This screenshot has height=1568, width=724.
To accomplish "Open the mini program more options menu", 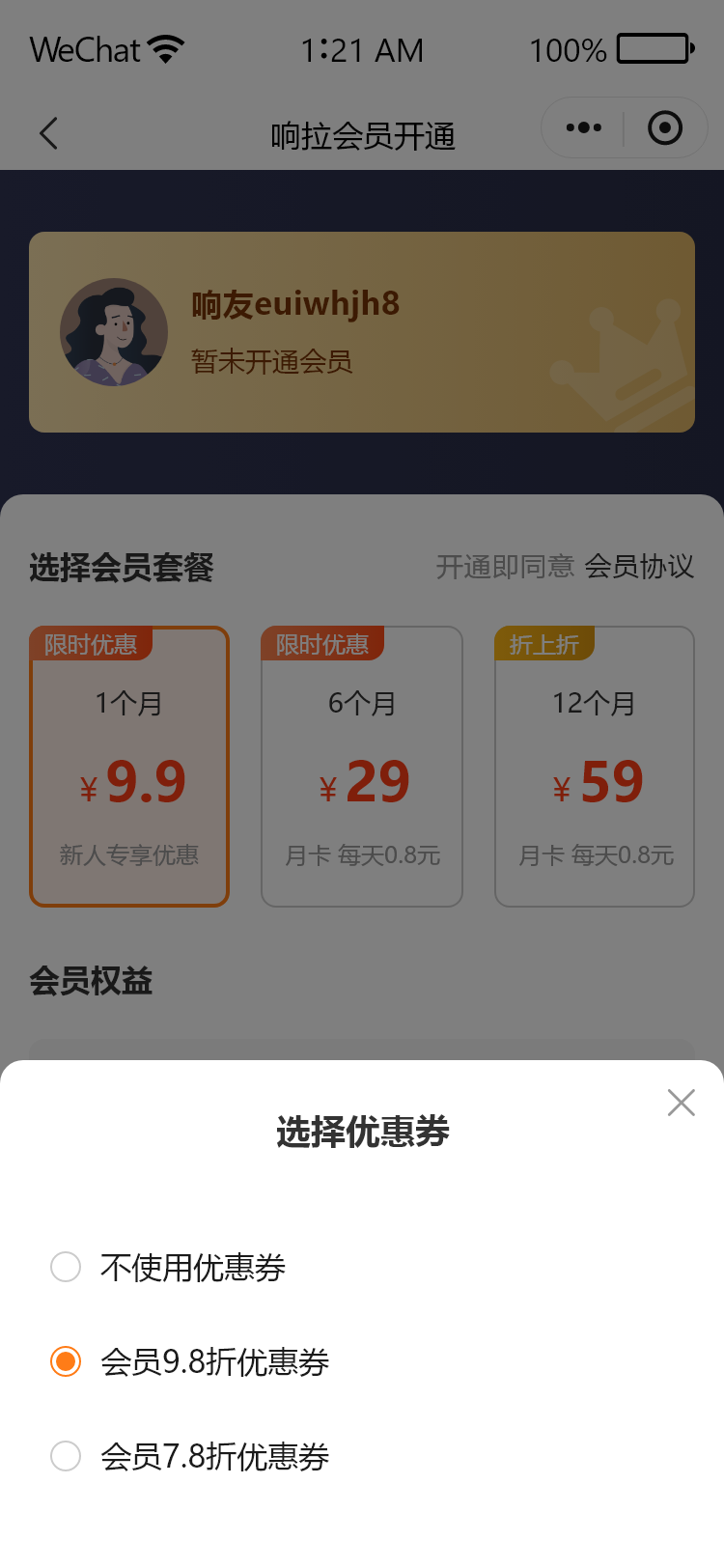I will pos(583,127).
